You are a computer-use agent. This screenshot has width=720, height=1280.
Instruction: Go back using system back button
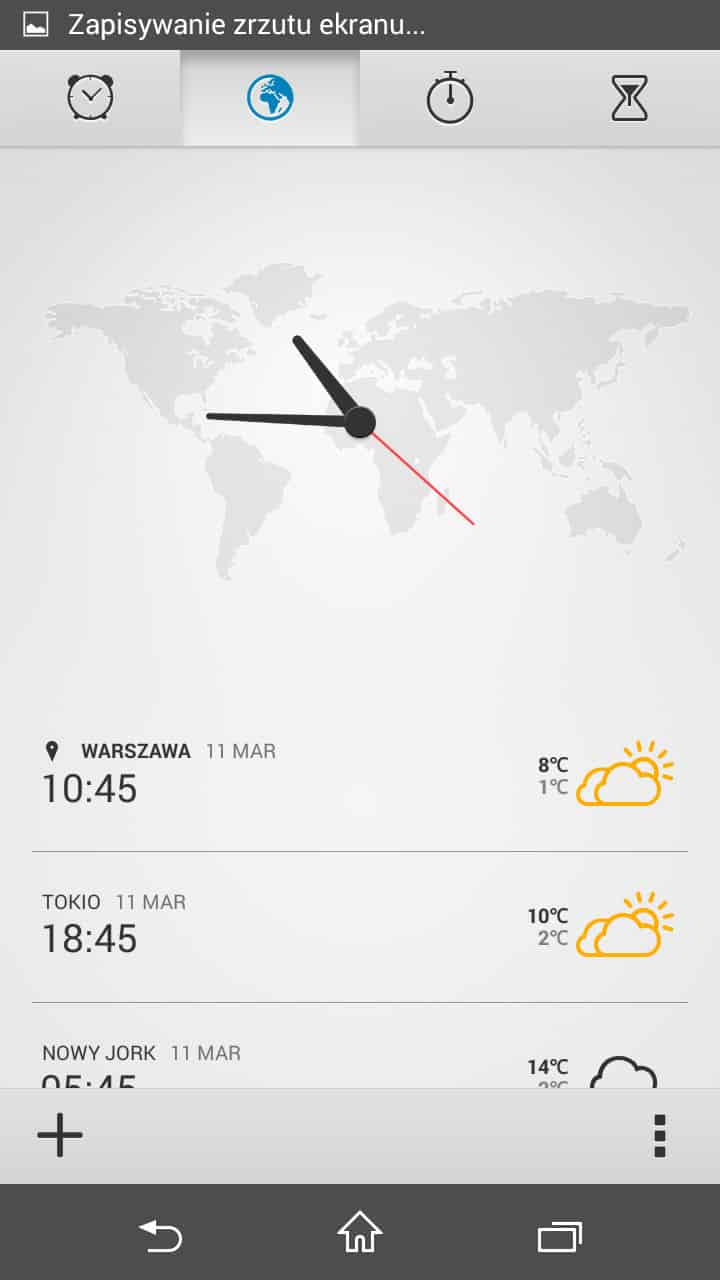(160, 1235)
